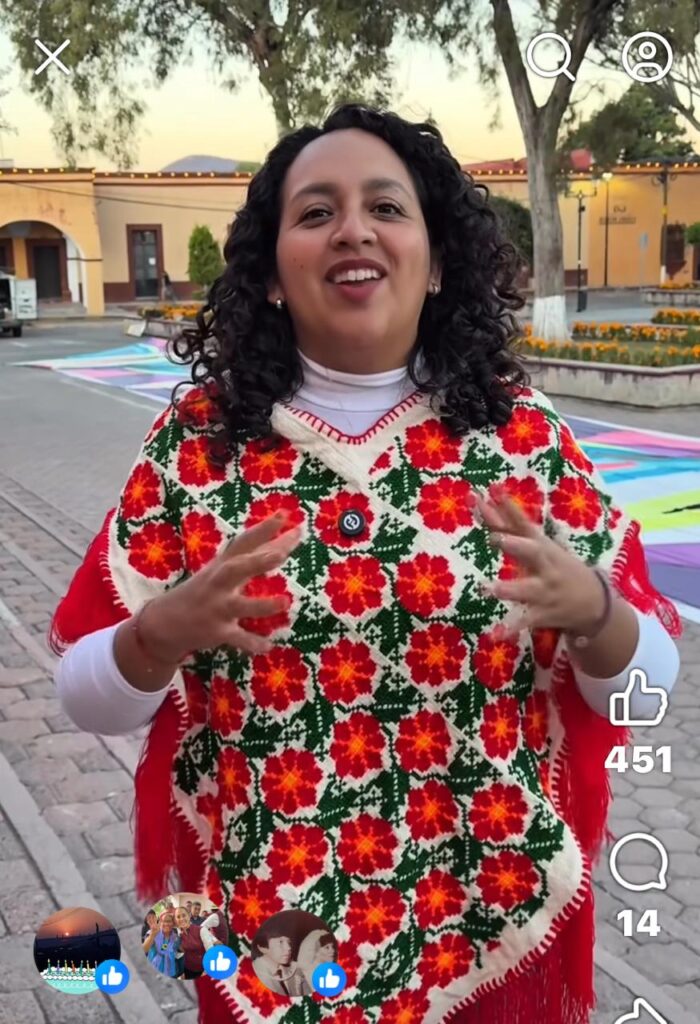Like this video
Image resolution: width=700 pixels, height=1024 pixels.
point(638,699)
